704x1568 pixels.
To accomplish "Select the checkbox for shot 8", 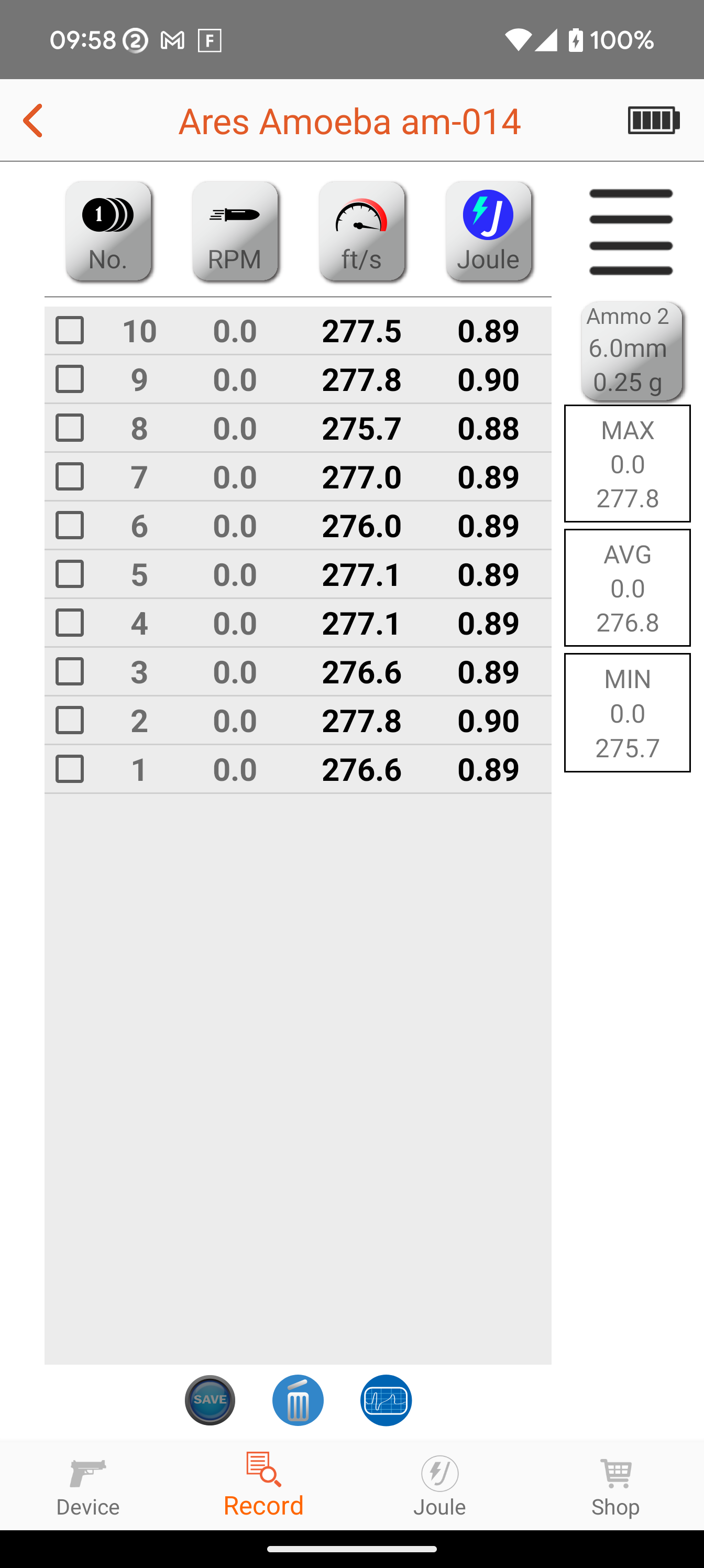I will (69, 428).
